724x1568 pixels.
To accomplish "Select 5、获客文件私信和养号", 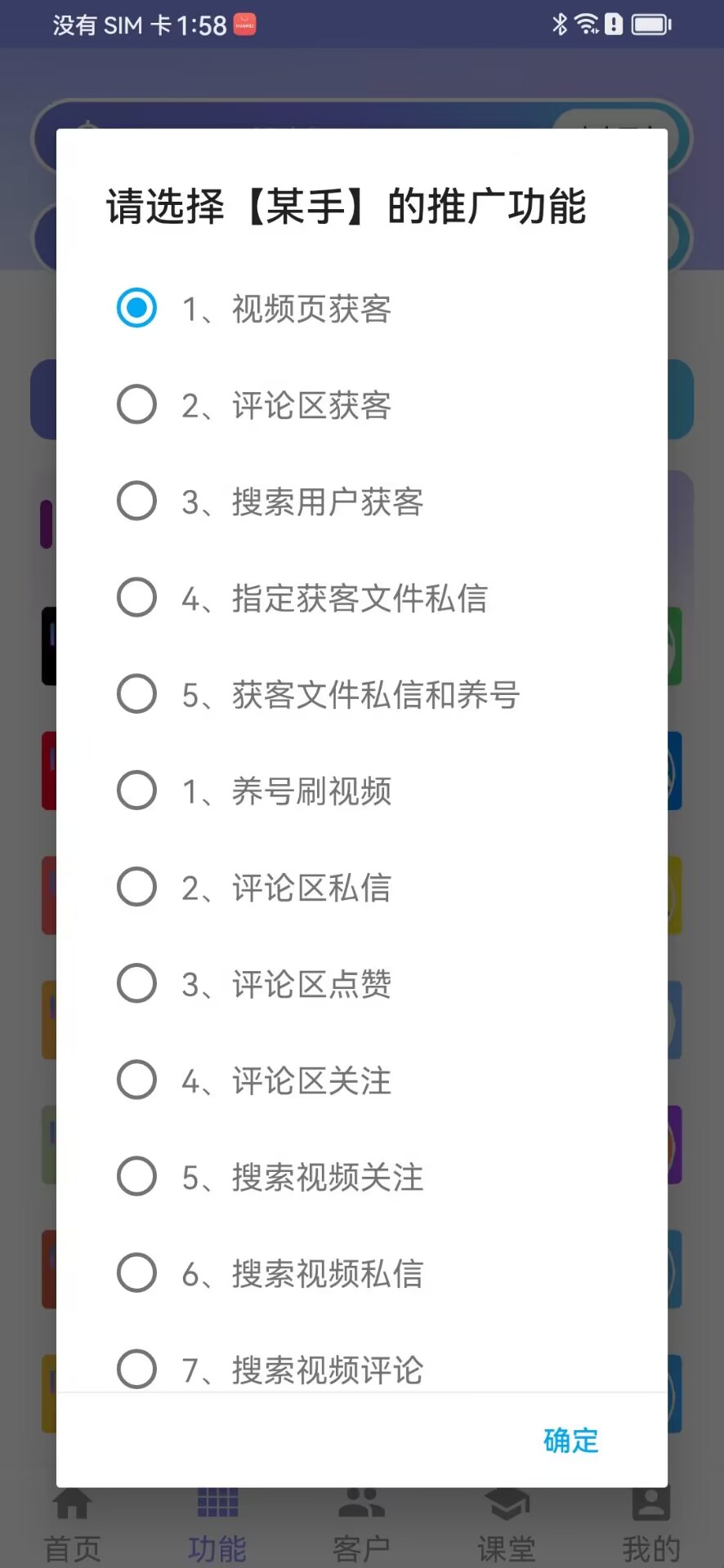I will [137, 694].
